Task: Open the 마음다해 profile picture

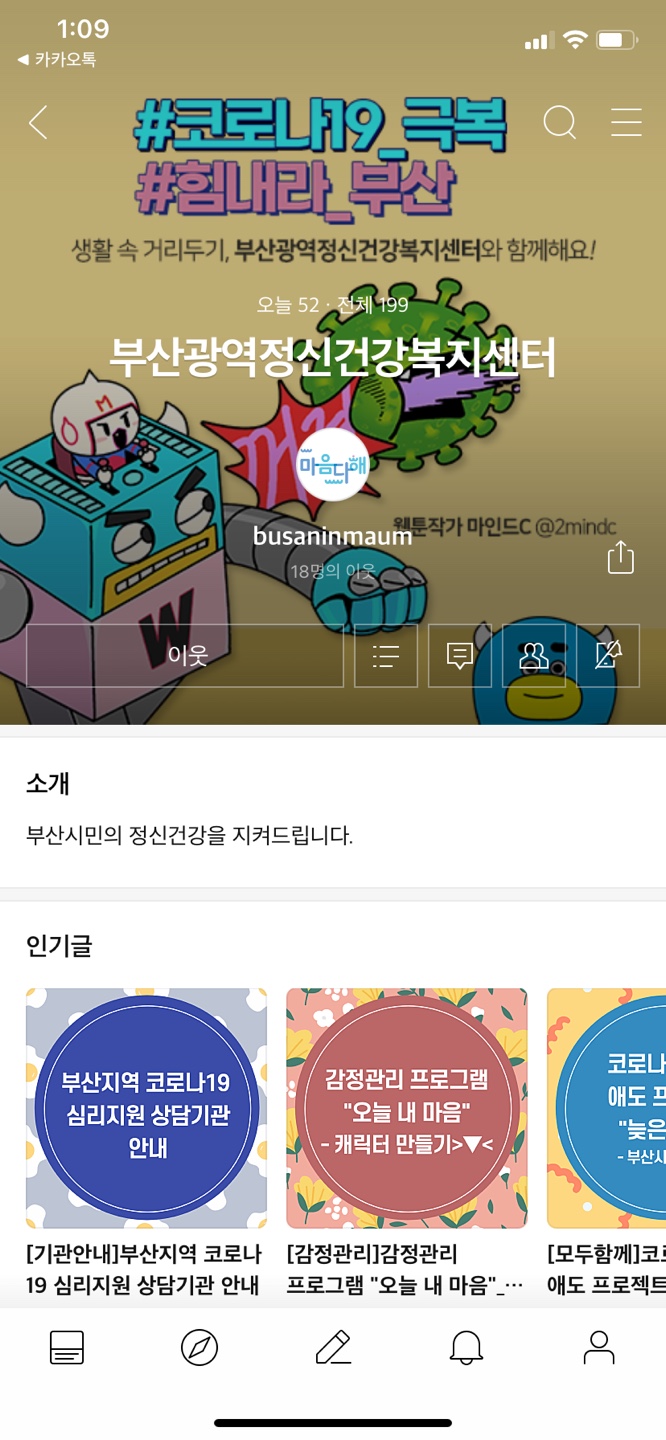Action: coord(332,464)
